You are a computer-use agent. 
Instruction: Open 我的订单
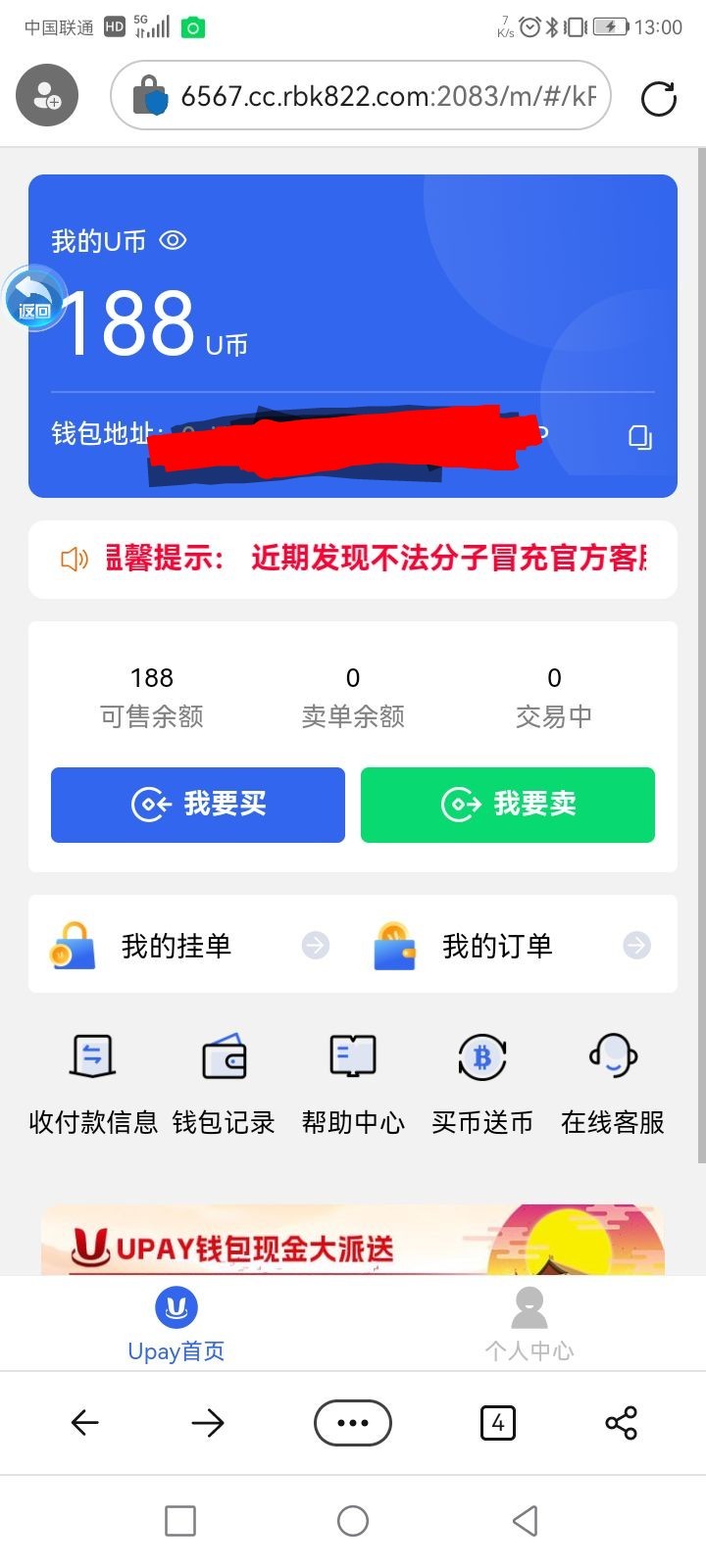point(512,946)
